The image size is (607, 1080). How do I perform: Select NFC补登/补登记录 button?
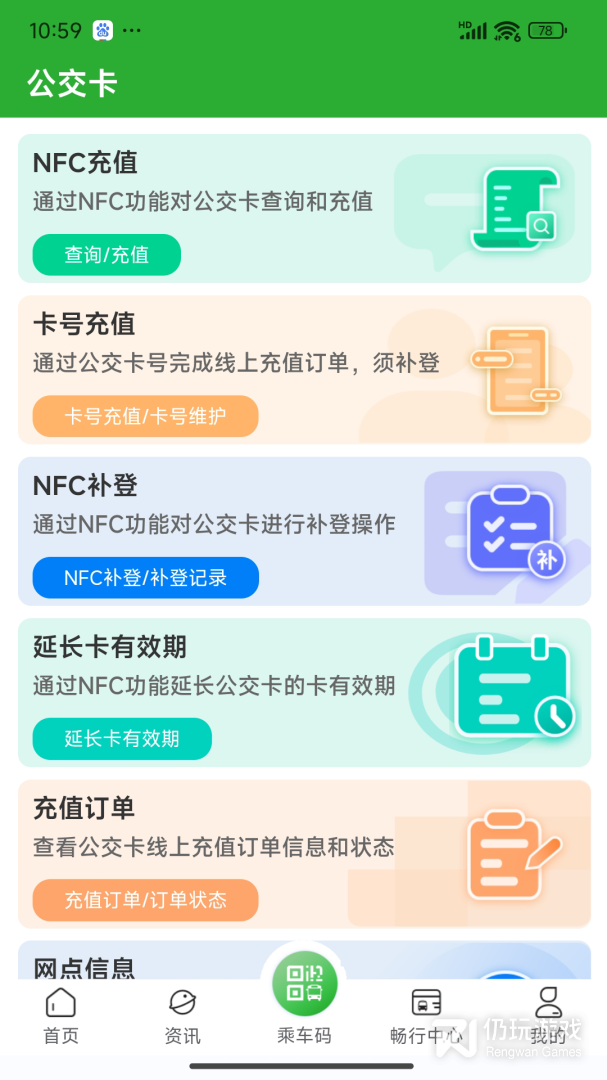[x=145, y=578]
